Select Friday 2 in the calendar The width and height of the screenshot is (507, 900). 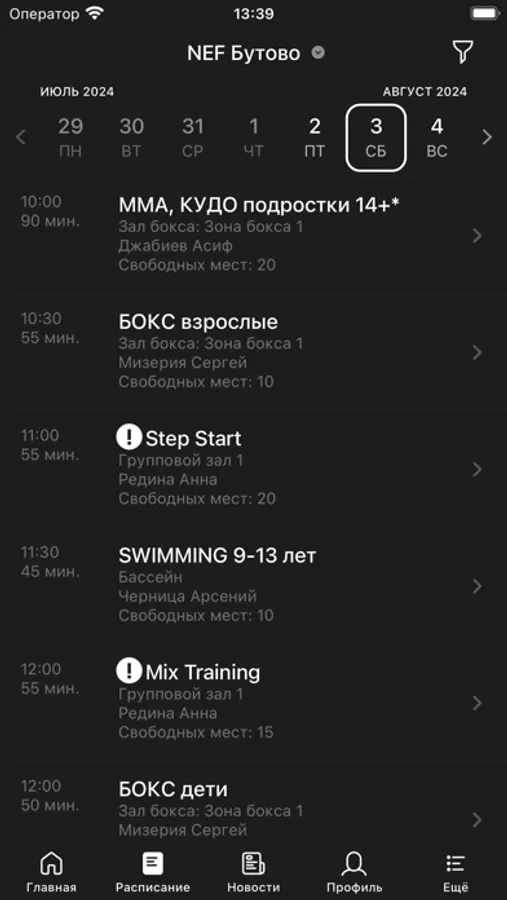click(x=315, y=138)
